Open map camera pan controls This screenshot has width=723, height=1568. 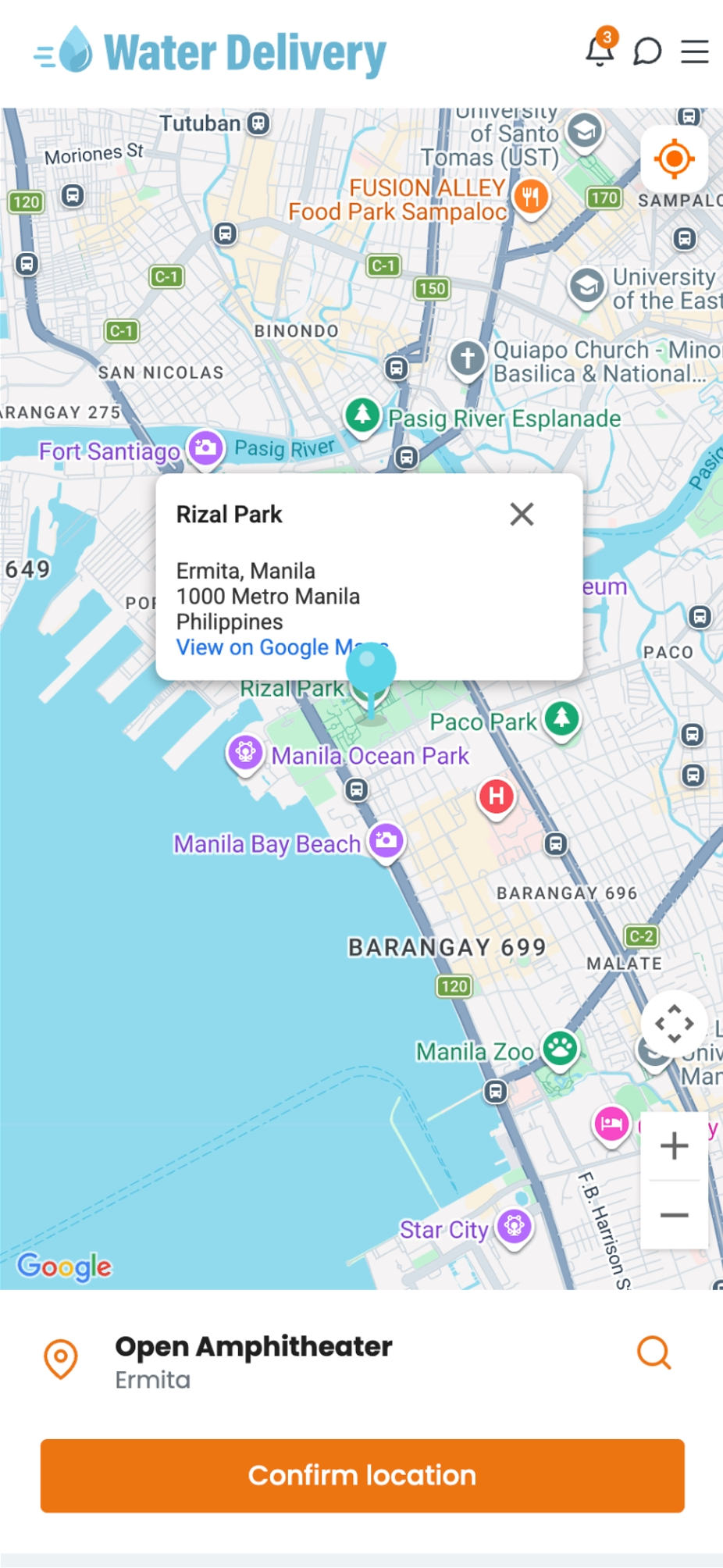(x=674, y=1024)
